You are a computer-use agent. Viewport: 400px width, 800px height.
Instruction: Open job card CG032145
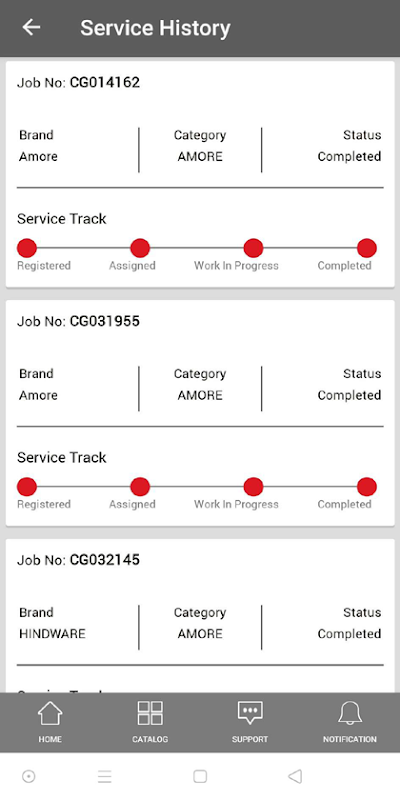(x=200, y=616)
